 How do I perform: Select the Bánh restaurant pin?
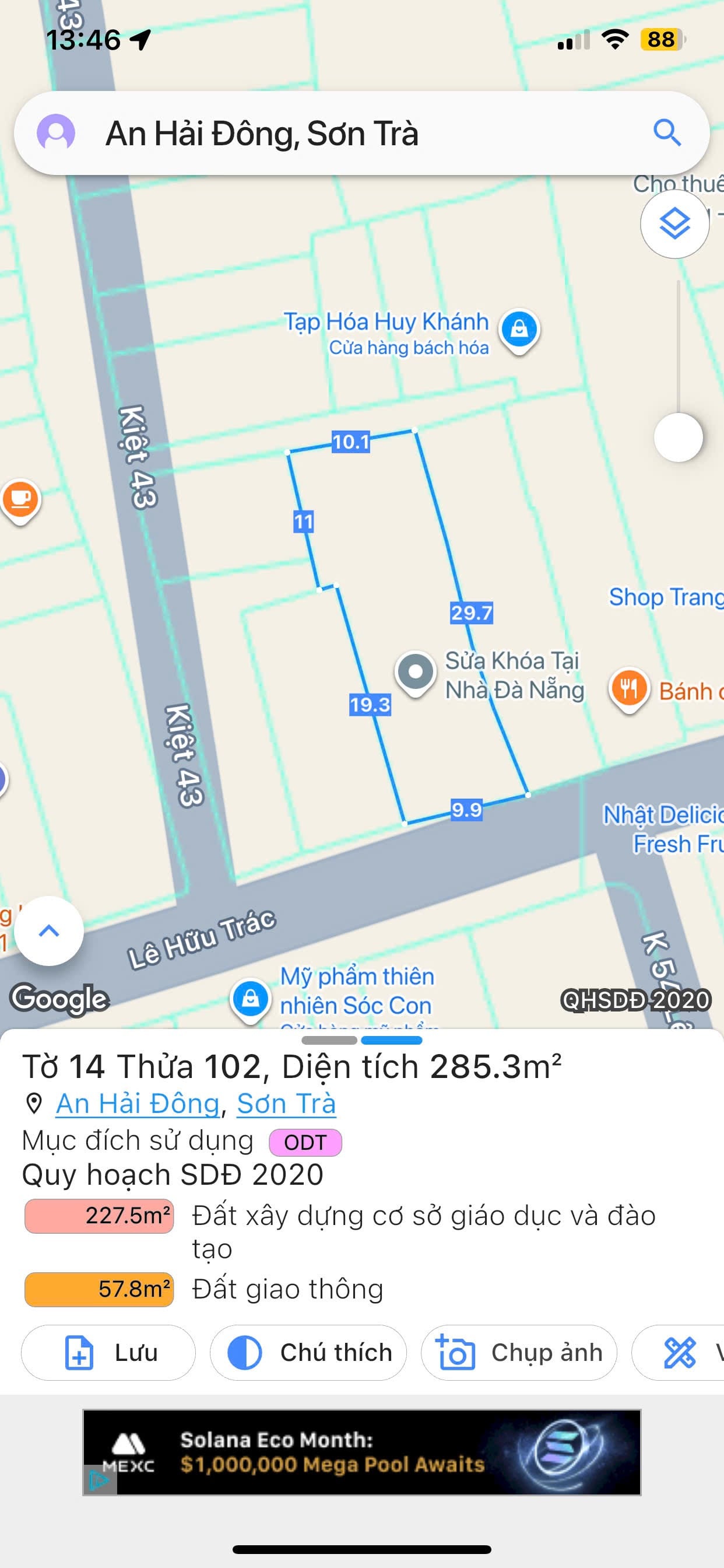coord(629,689)
